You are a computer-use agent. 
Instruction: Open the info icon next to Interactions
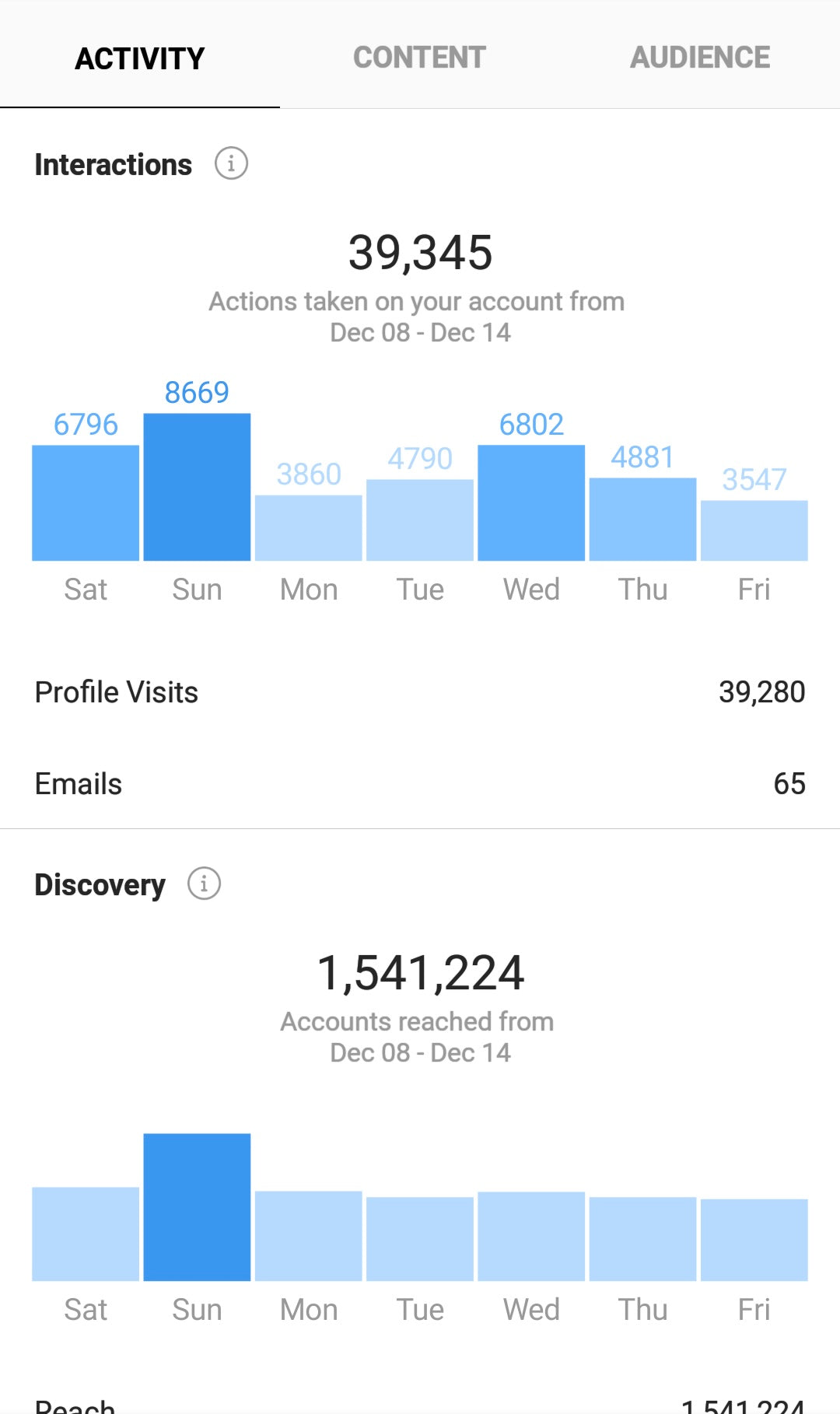[231, 164]
